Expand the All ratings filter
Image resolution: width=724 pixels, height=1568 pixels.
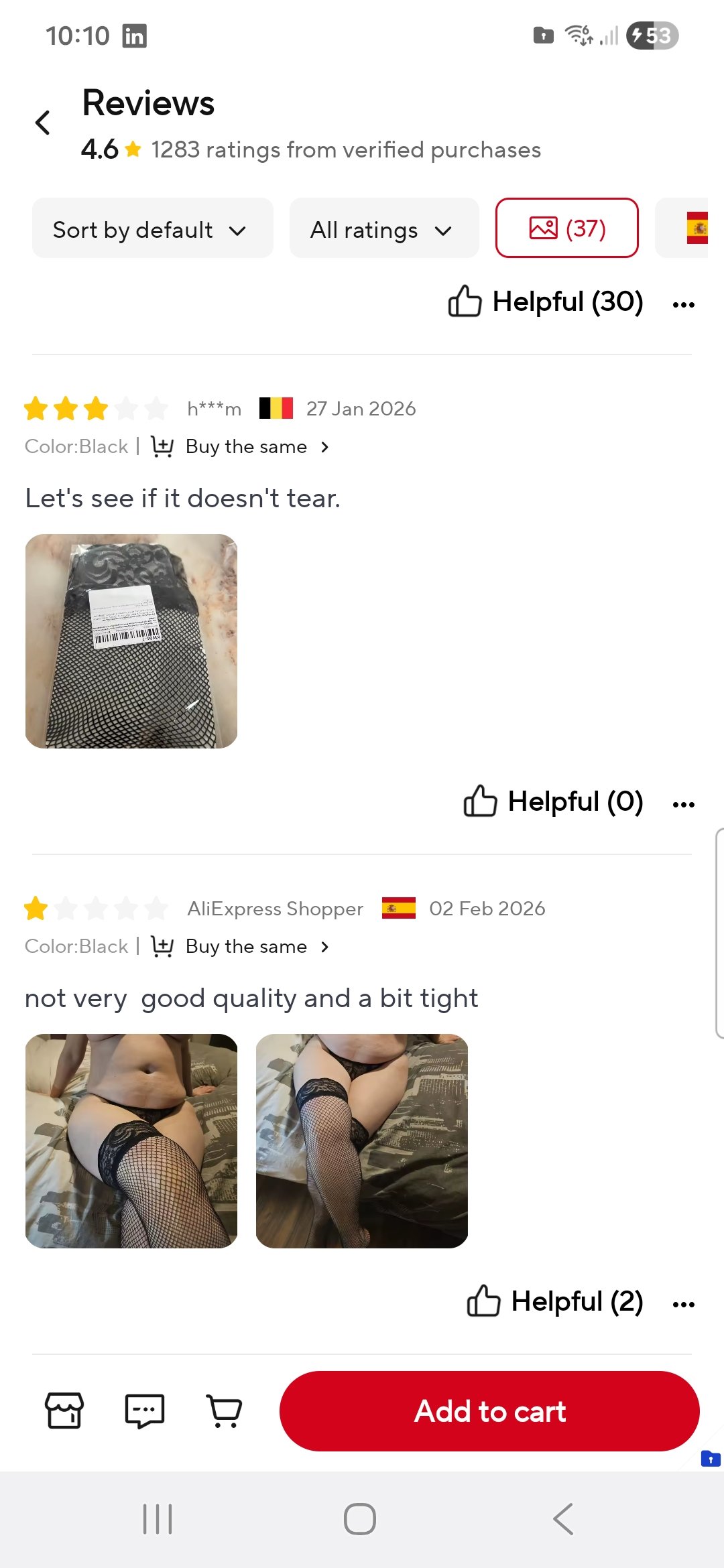(x=383, y=229)
